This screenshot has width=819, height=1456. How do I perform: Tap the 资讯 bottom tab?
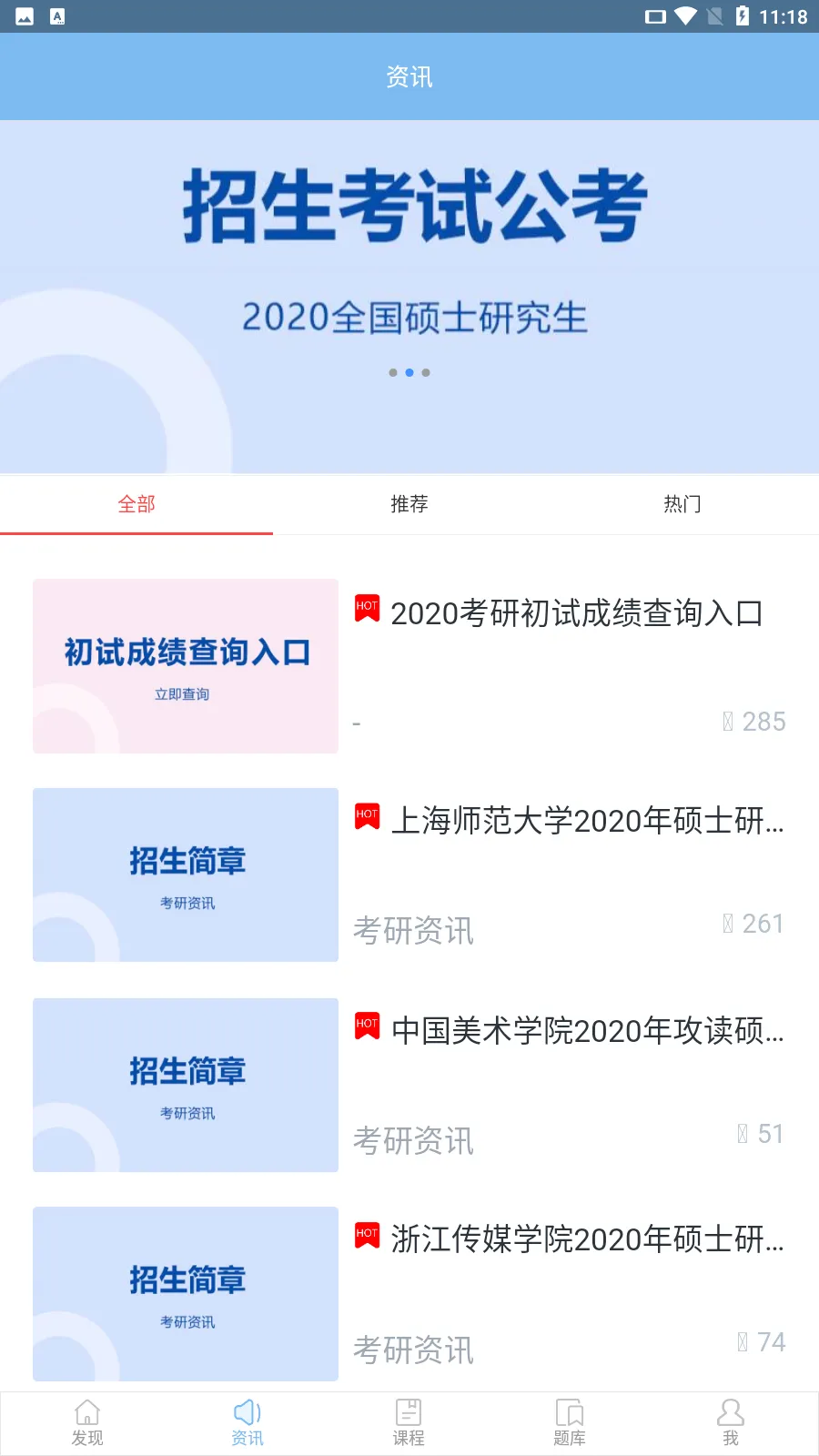[248, 1423]
